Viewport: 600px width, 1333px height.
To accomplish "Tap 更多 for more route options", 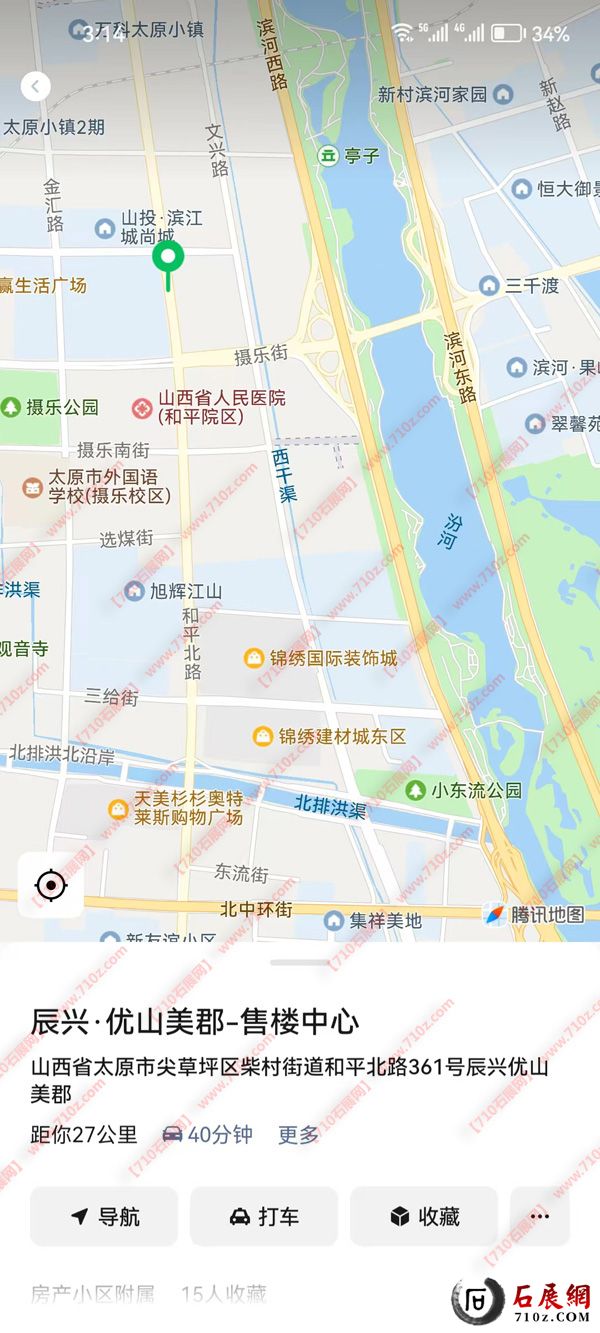I will (x=298, y=1135).
